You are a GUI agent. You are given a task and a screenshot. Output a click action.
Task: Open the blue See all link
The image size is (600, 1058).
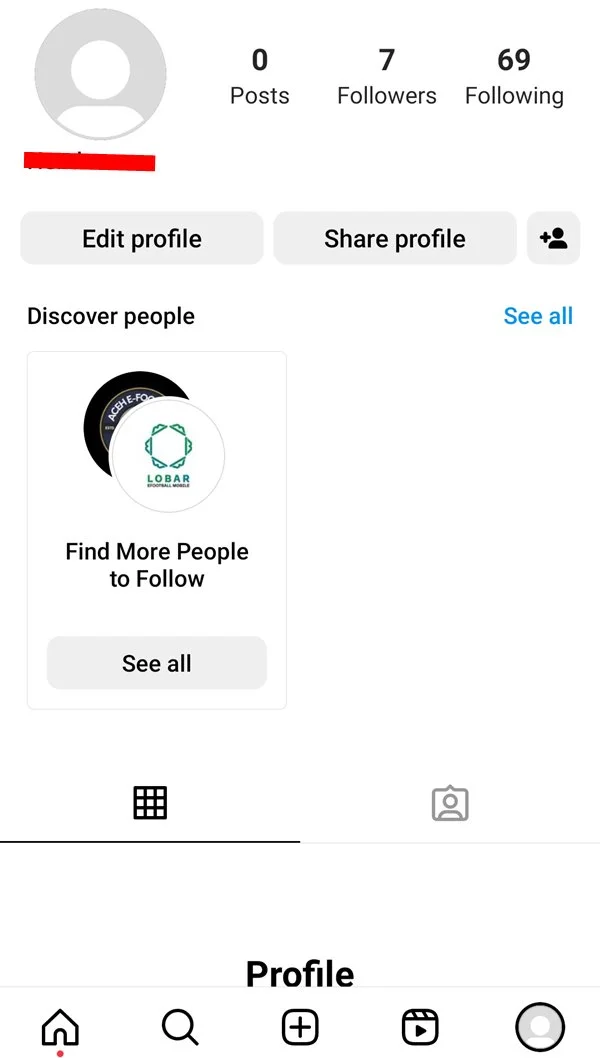pyautogui.click(x=538, y=316)
